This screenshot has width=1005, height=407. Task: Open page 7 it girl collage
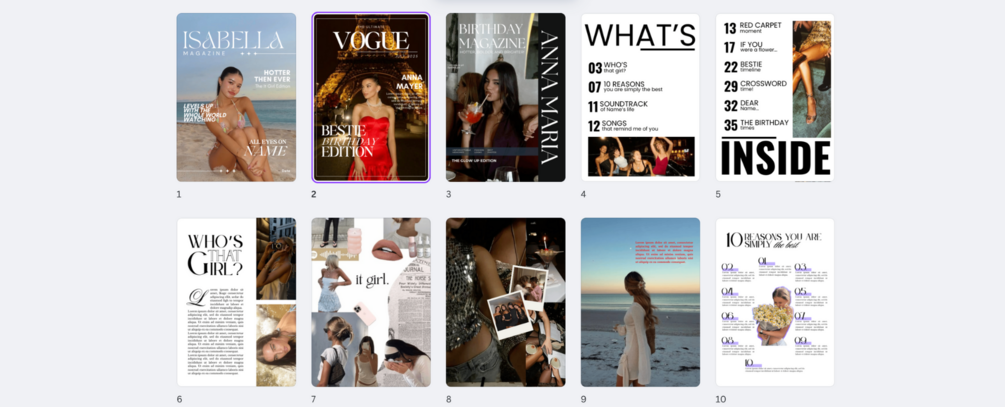[371, 302]
